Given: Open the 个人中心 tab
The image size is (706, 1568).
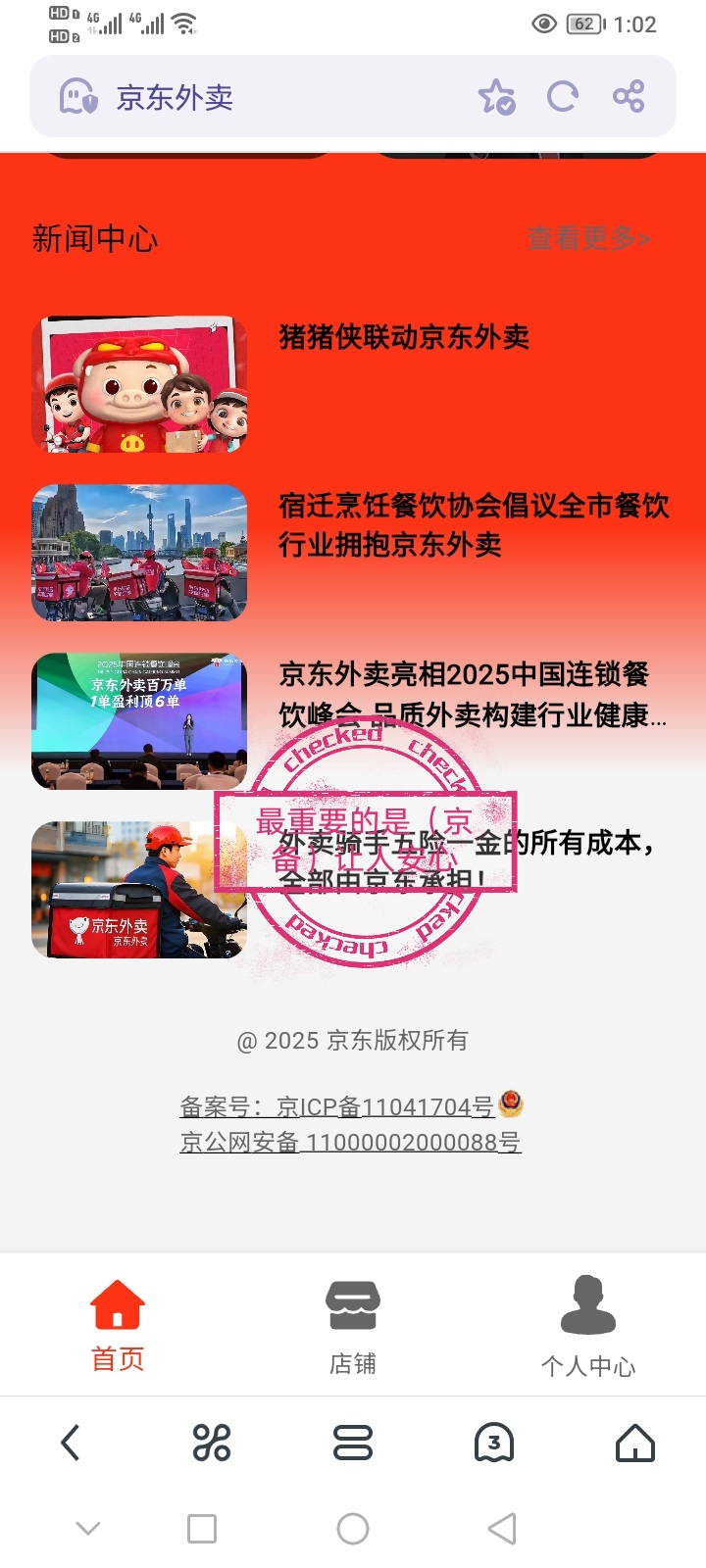Looking at the screenshot, I should click(588, 1325).
